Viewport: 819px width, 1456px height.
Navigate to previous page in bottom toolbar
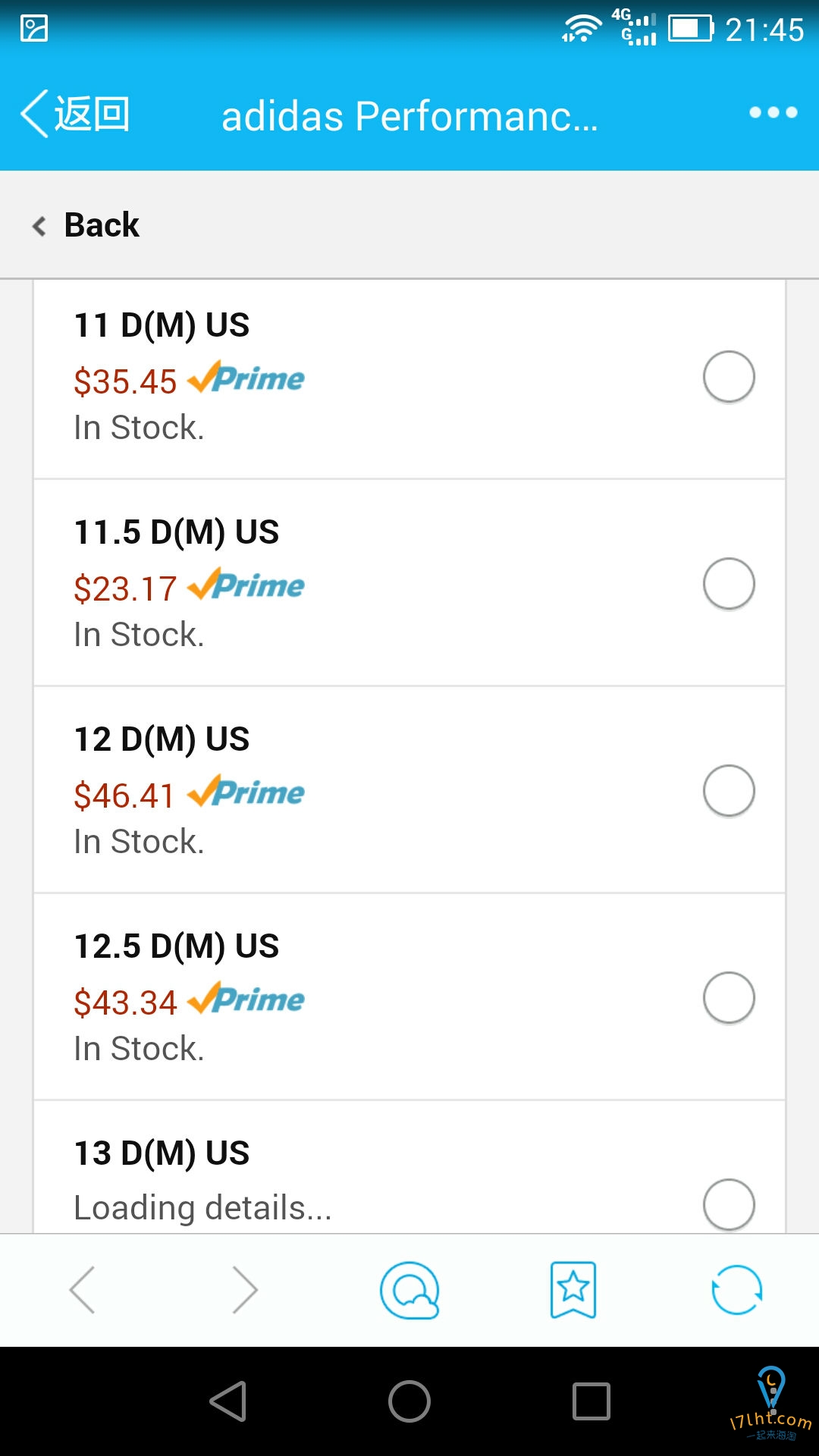[x=82, y=1289]
